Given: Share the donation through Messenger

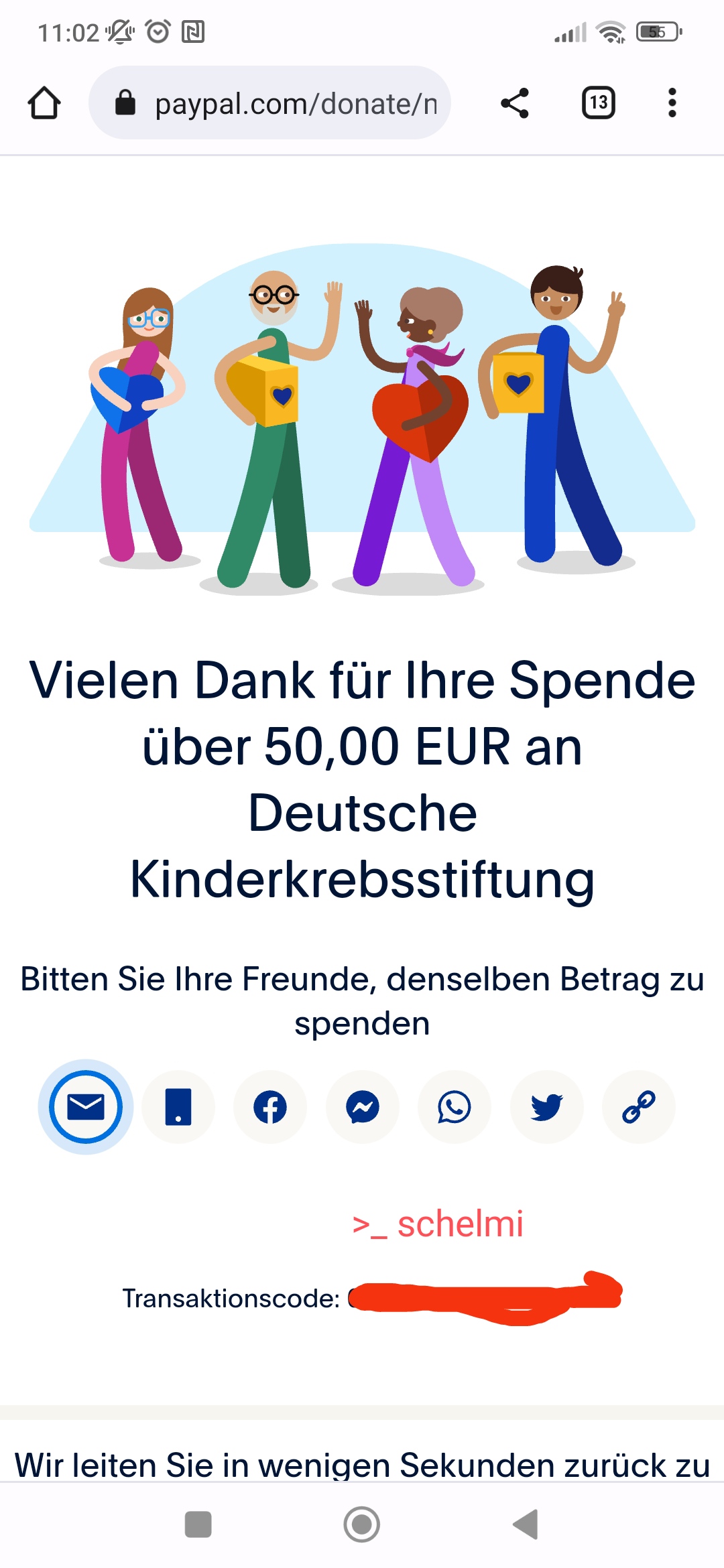Looking at the screenshot, I should [363, 1107].
